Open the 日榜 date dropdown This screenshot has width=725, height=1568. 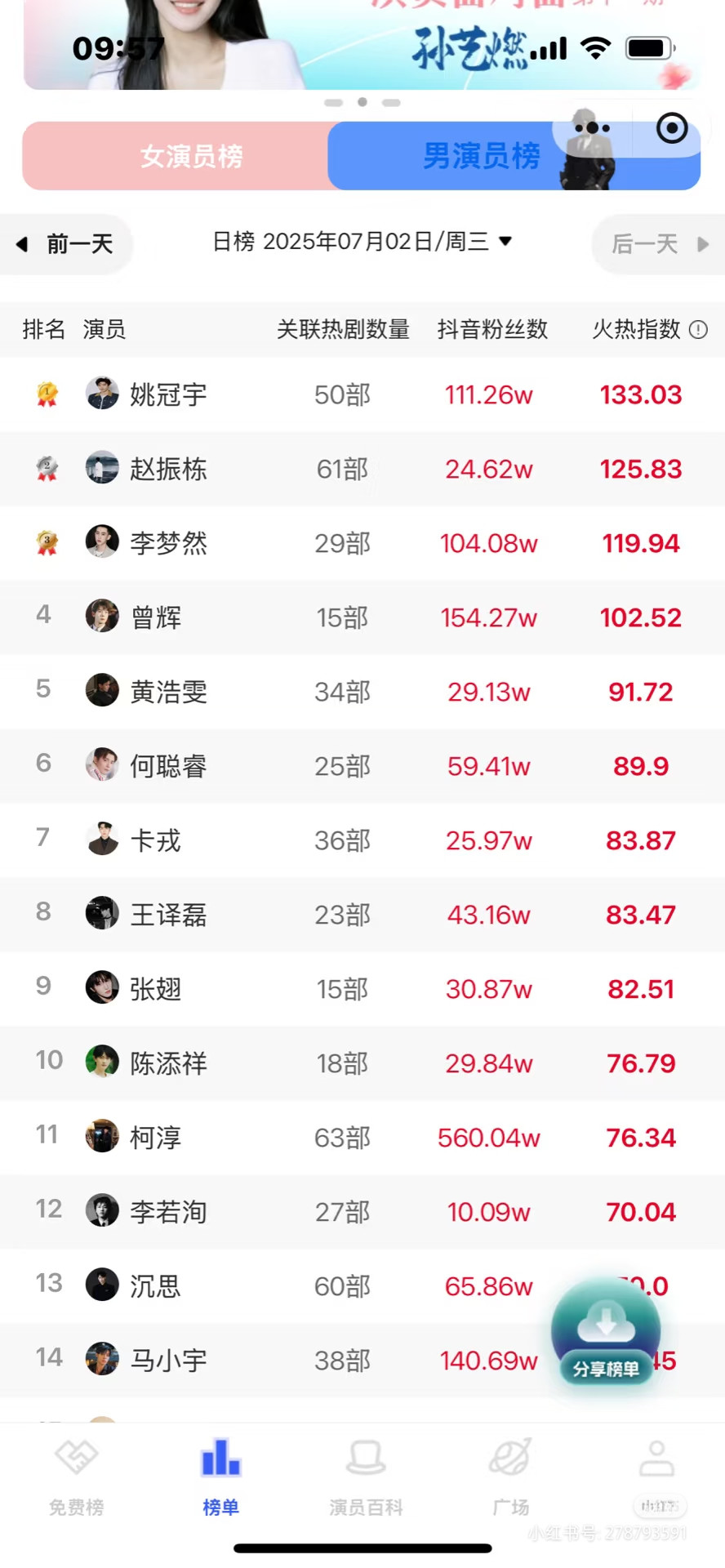point(362,242)
